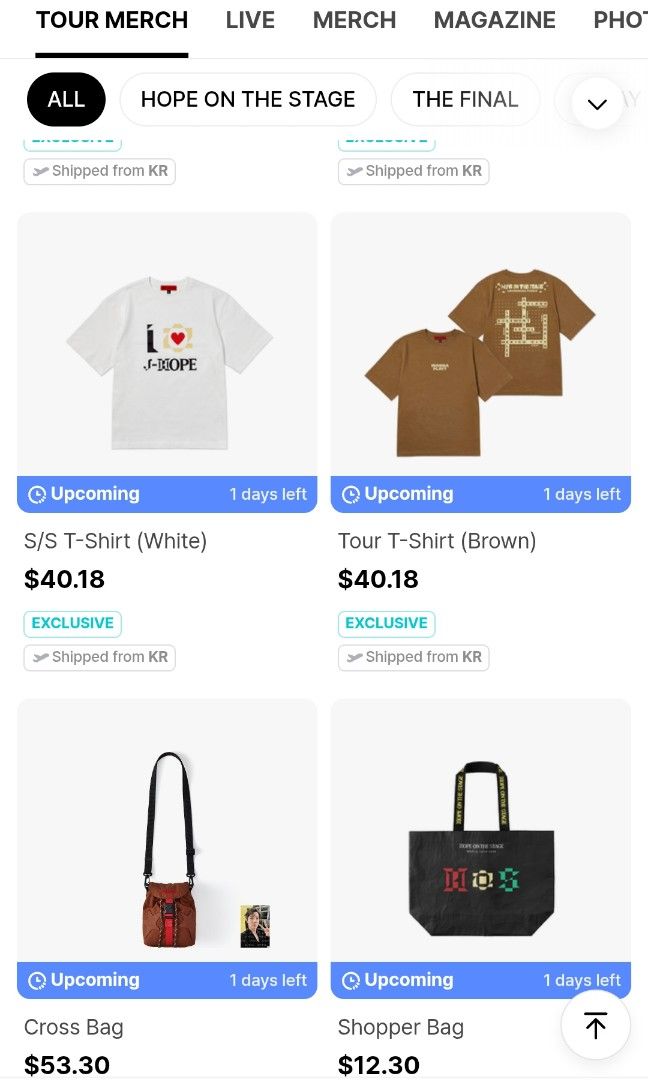View the Shopper Bag product
The width and height of the screenshot is (648, 1080).
click(x=481, y=831)
